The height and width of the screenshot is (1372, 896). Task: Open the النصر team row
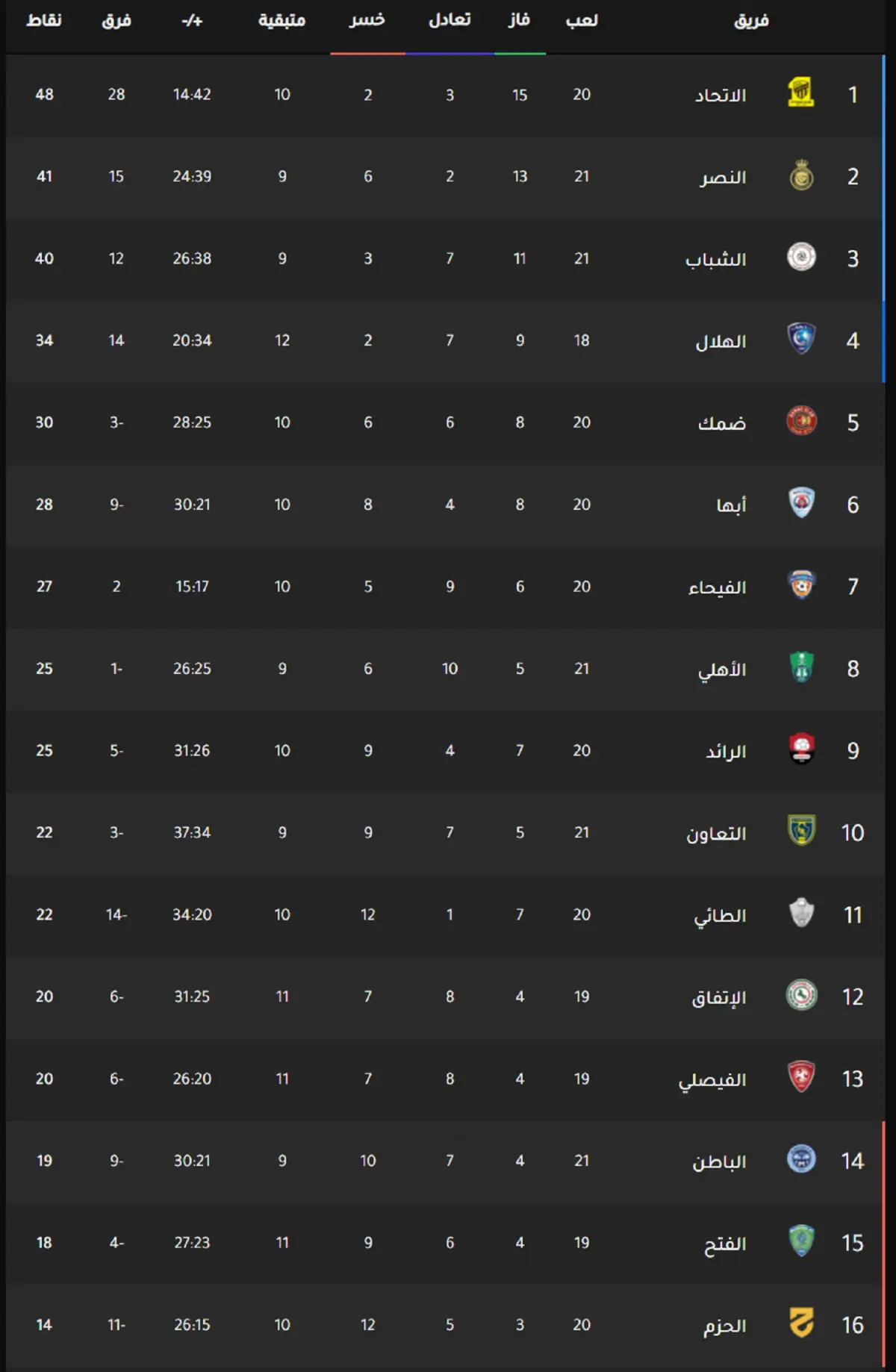[723, 177]
